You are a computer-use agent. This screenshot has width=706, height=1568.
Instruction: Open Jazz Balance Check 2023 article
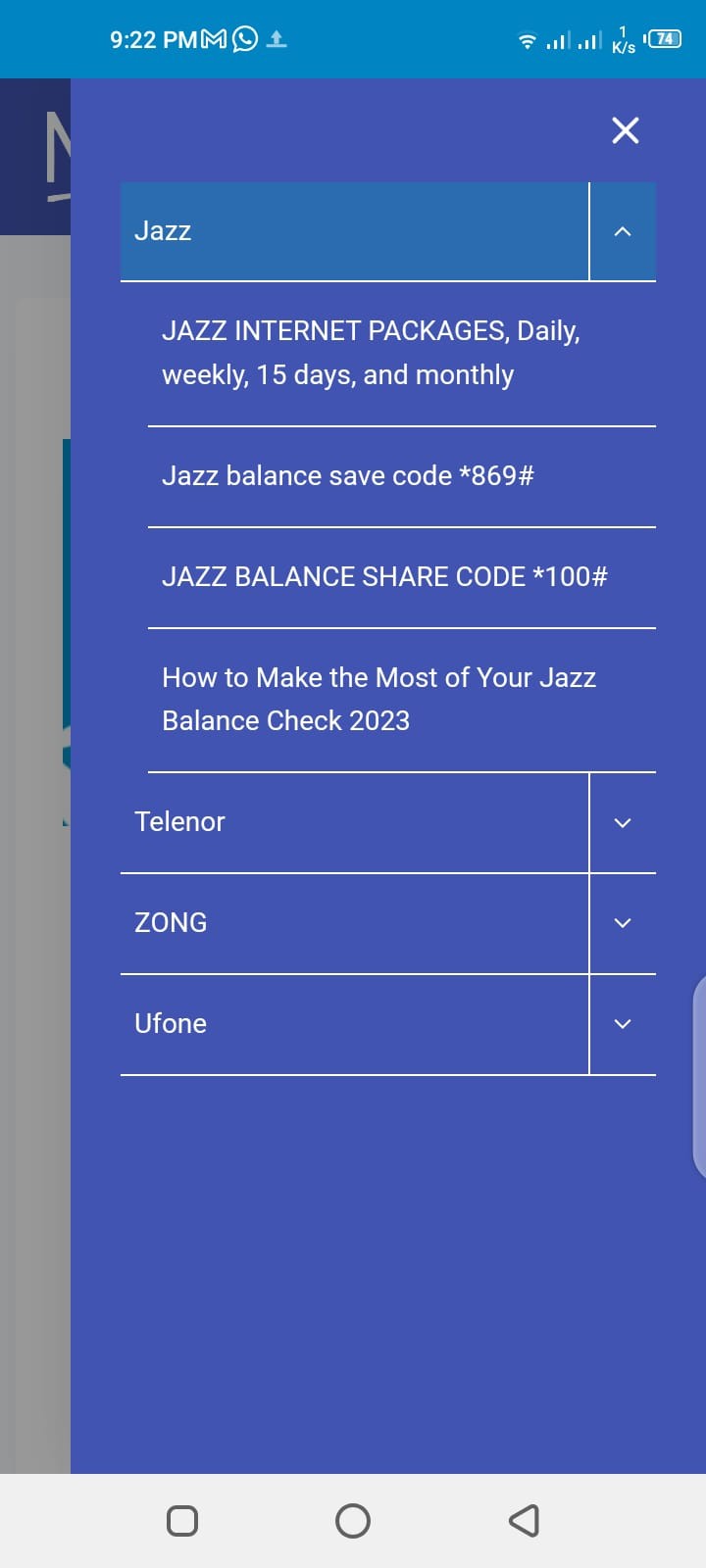(378, 699)
